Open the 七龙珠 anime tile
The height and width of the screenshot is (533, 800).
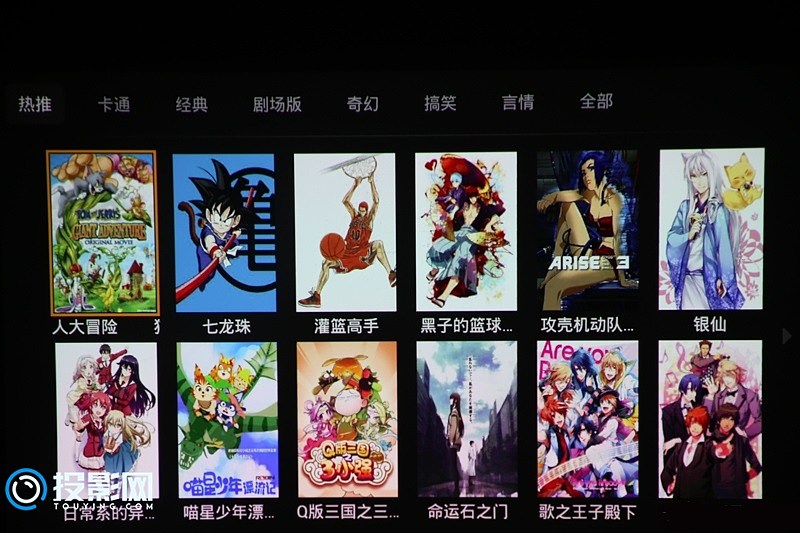coord(224,232)
